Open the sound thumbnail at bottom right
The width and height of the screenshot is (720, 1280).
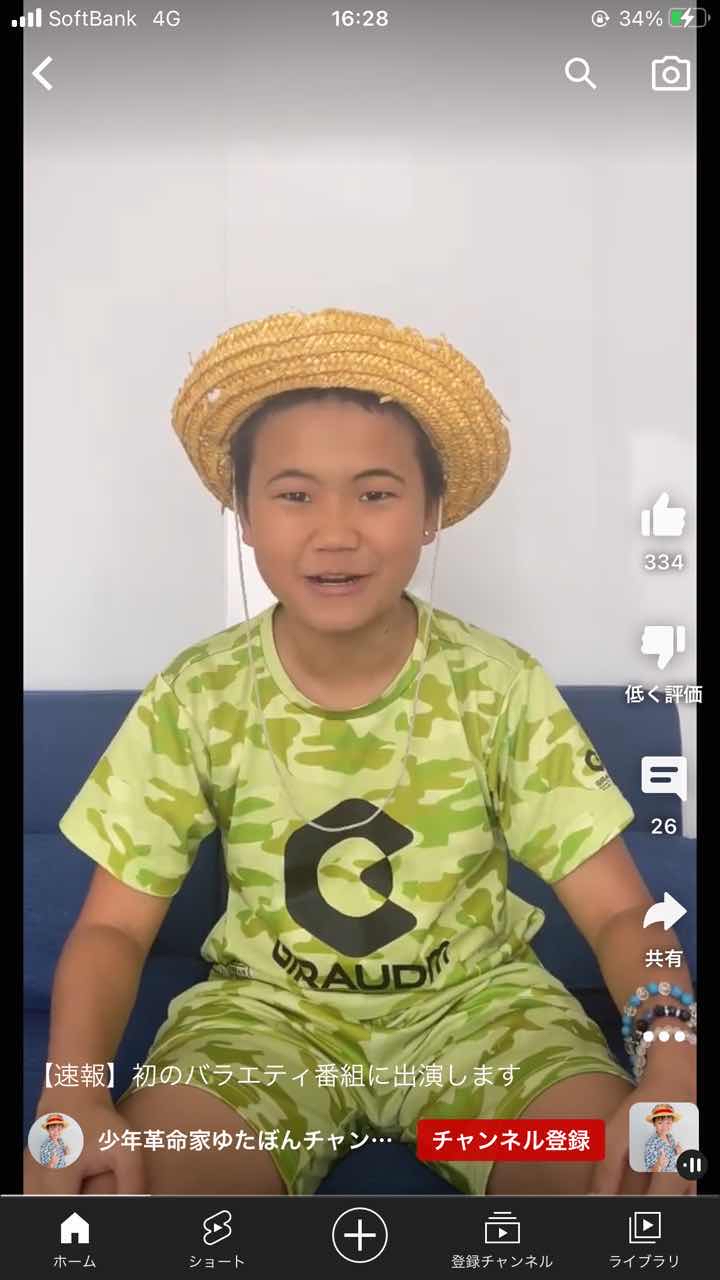point(664,1138)
